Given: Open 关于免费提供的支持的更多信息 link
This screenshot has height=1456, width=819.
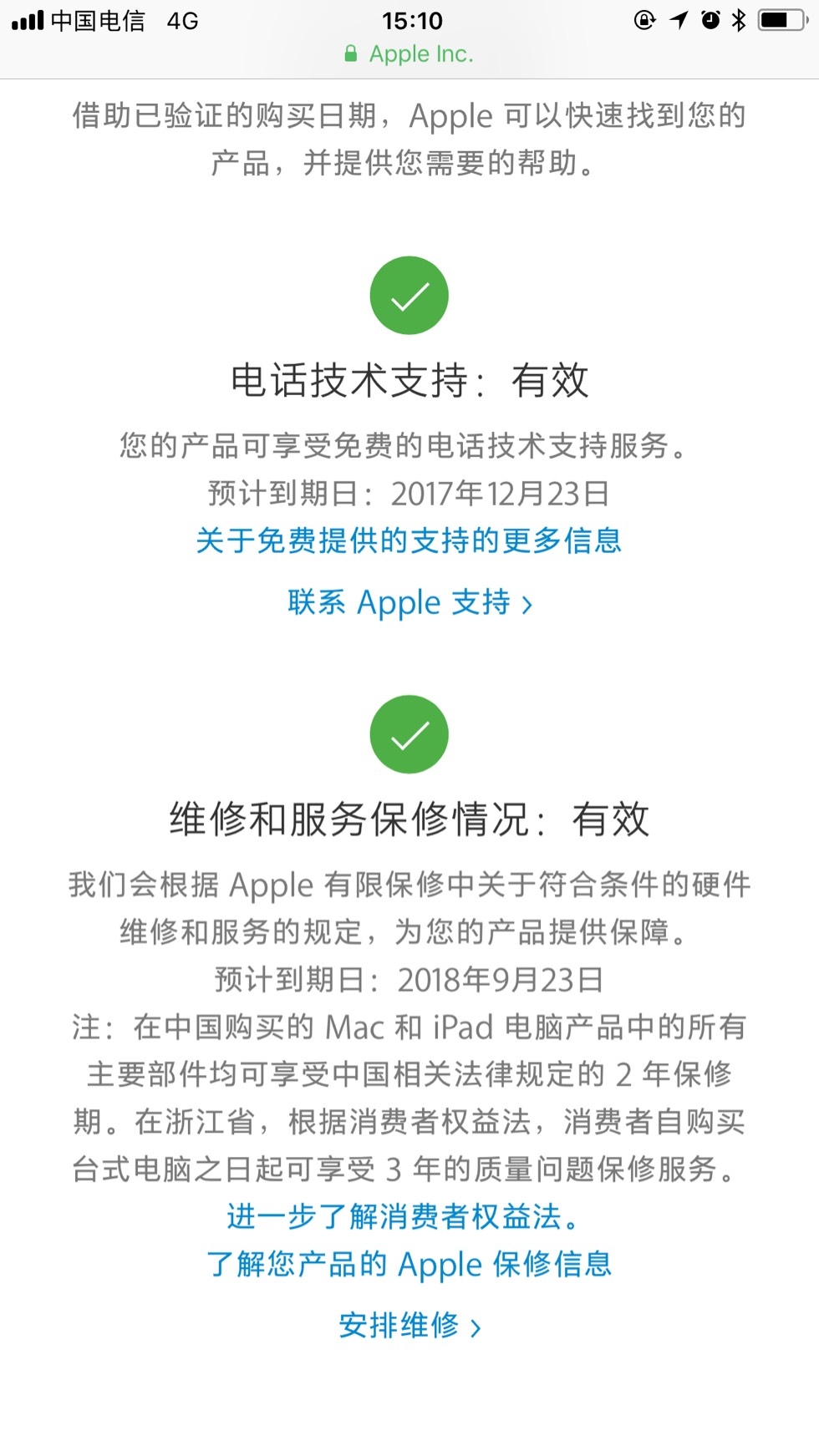Looking at the screenshot, I should tap(409, 540).
